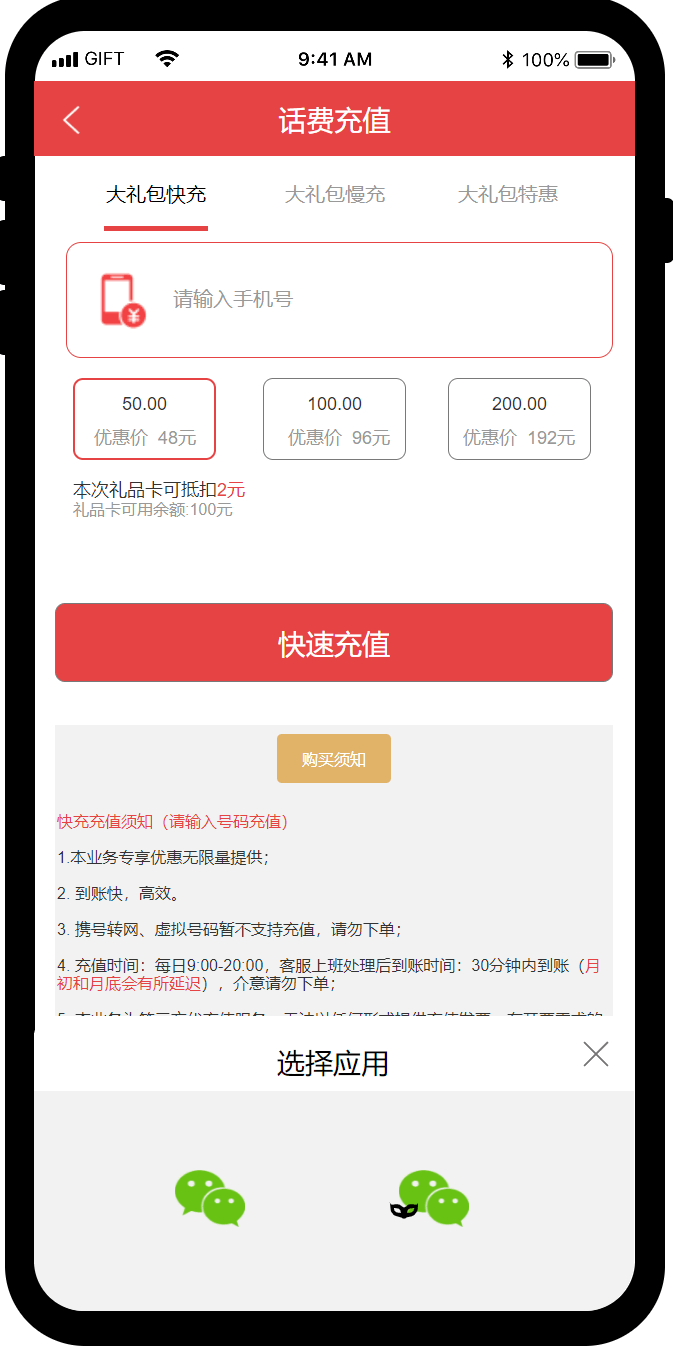Screen dimensions: 673x1346
Task: Tap the 快速充值 button
Action: 334,643
